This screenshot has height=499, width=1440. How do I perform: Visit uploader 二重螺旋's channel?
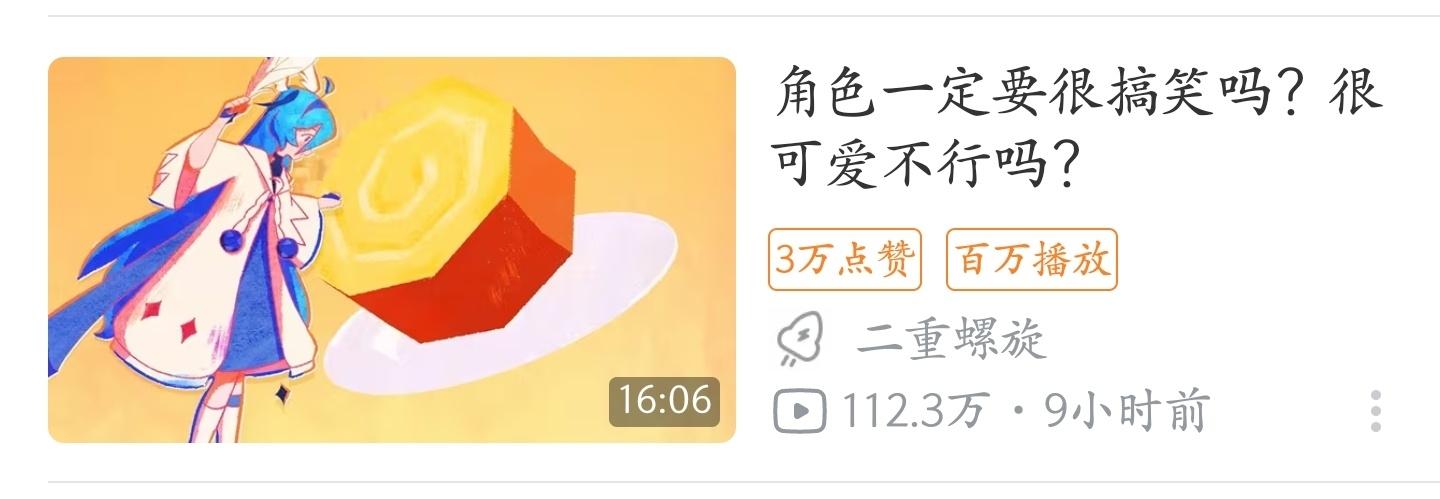pyautogui.click(x=949, y=340)
